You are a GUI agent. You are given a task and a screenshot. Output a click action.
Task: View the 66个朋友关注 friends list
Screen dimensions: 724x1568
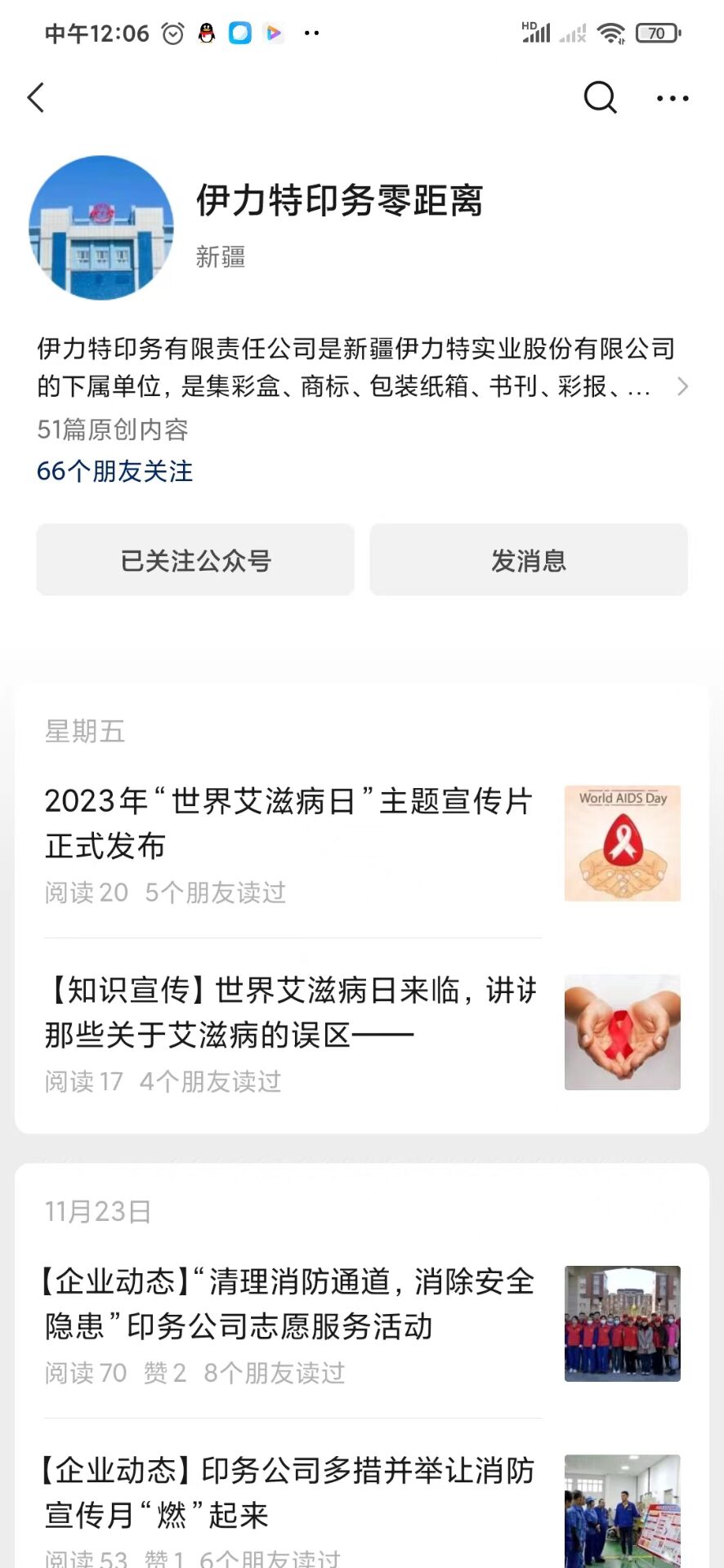tap(115, 471)
